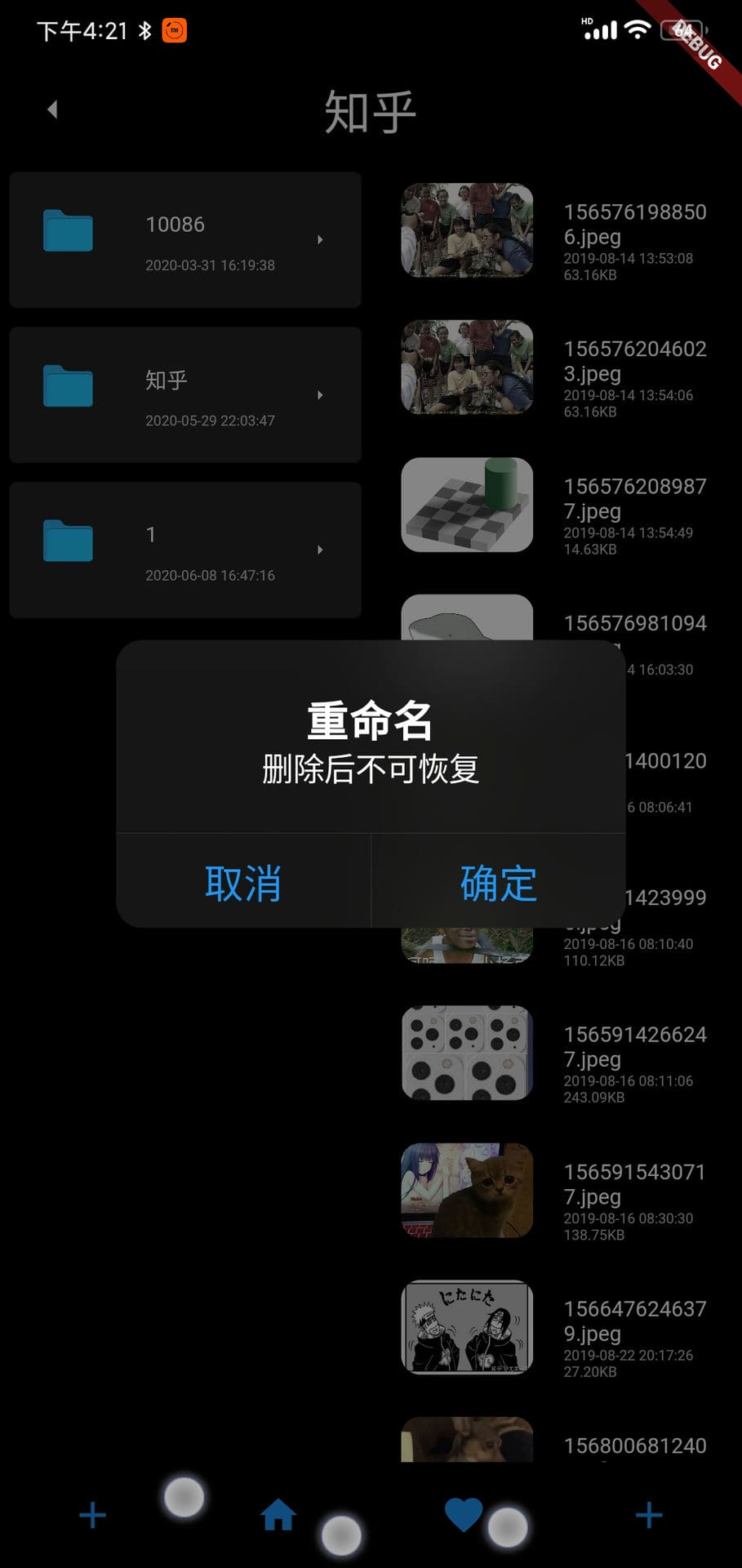Open the 10086 folder
Viewport: 742px width, 1568px height.
pyautogui.click(x=185, y=239)
